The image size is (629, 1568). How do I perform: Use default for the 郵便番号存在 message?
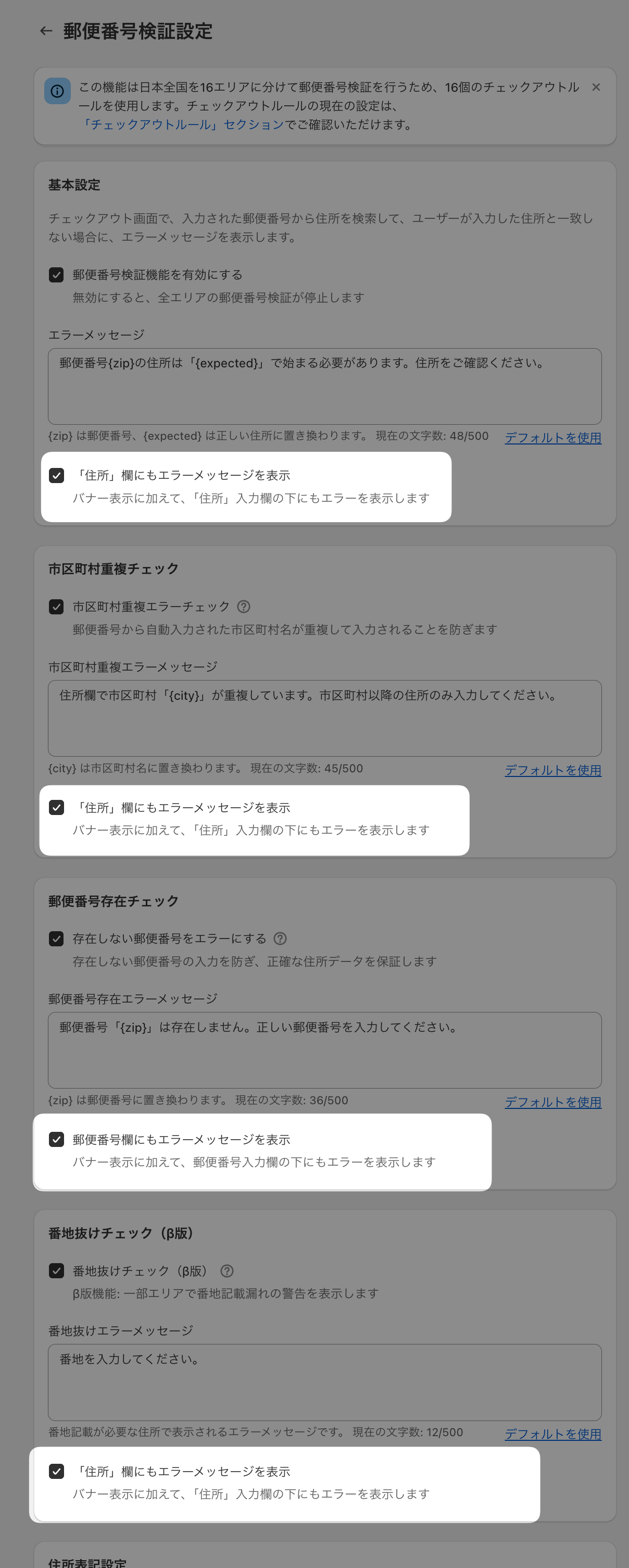(552, 1102)
